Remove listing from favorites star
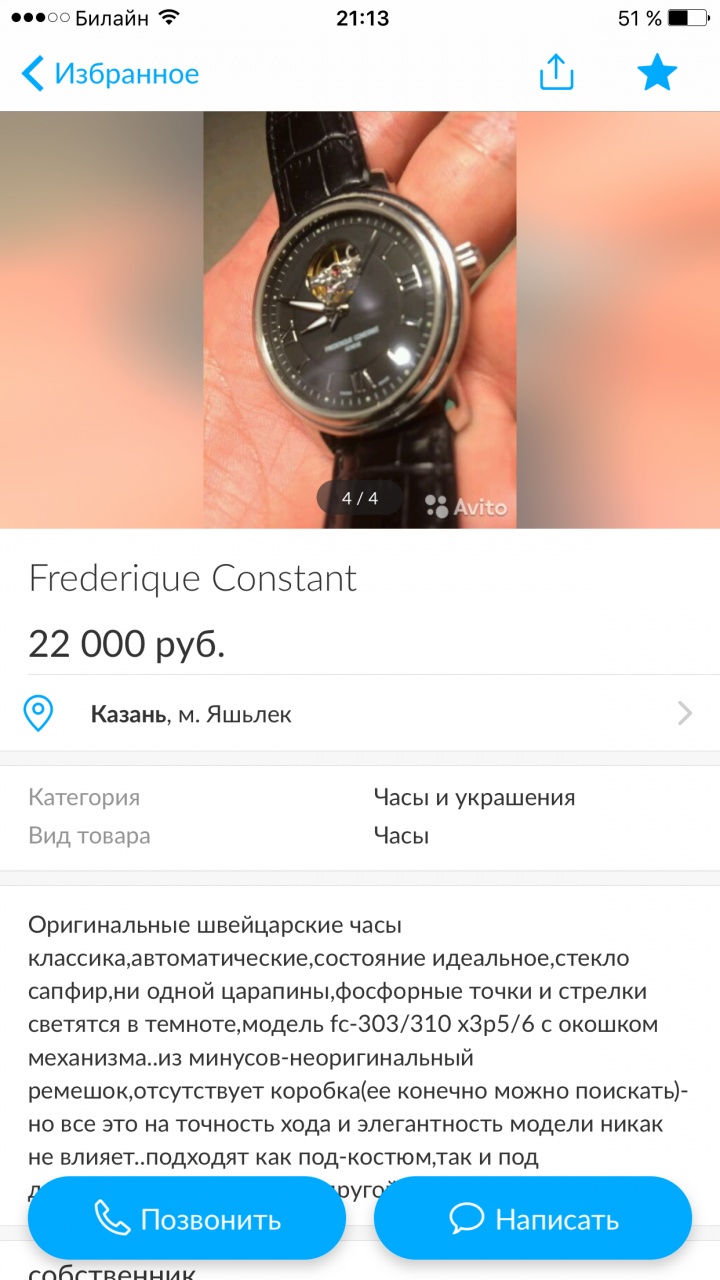 [657, 73]
